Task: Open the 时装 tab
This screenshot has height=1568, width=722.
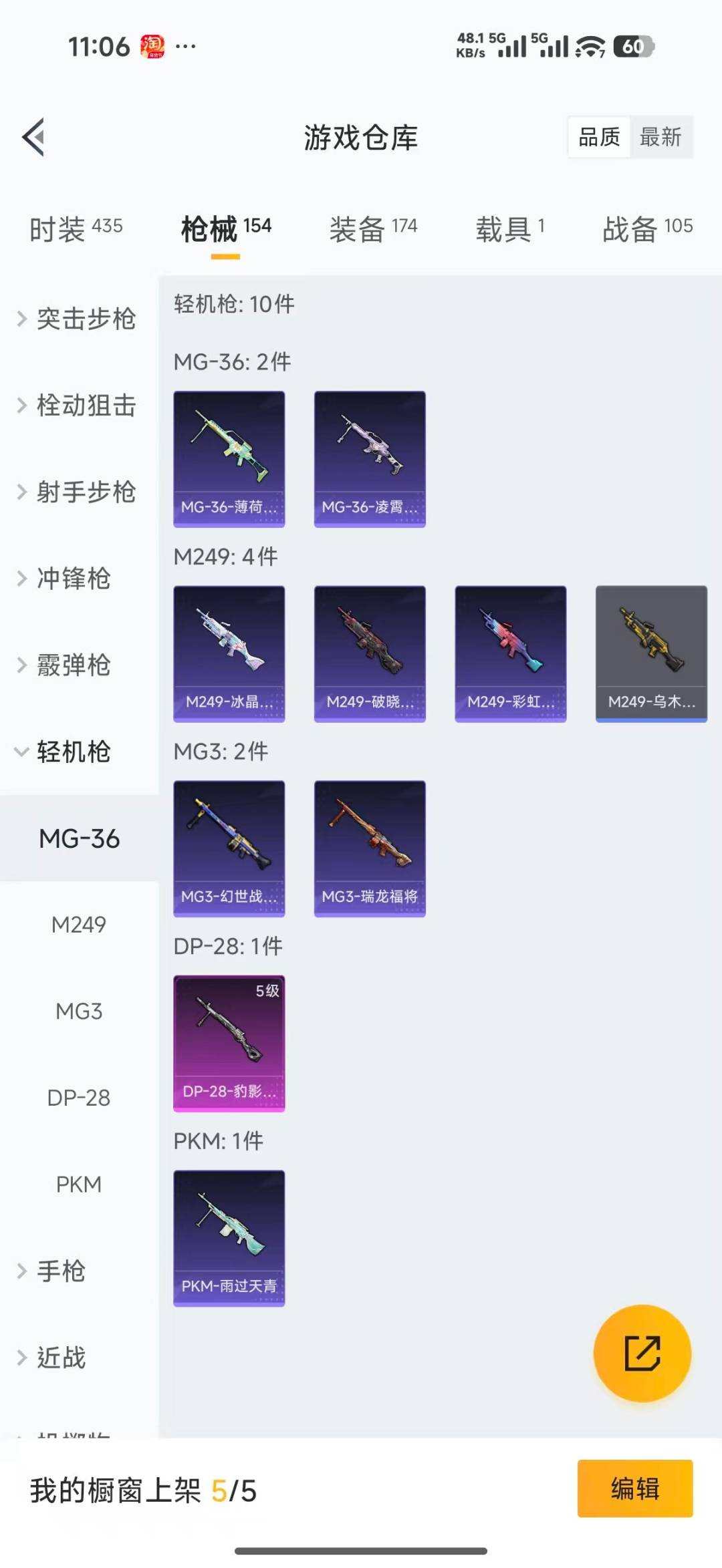Action: tap(74, 227)
